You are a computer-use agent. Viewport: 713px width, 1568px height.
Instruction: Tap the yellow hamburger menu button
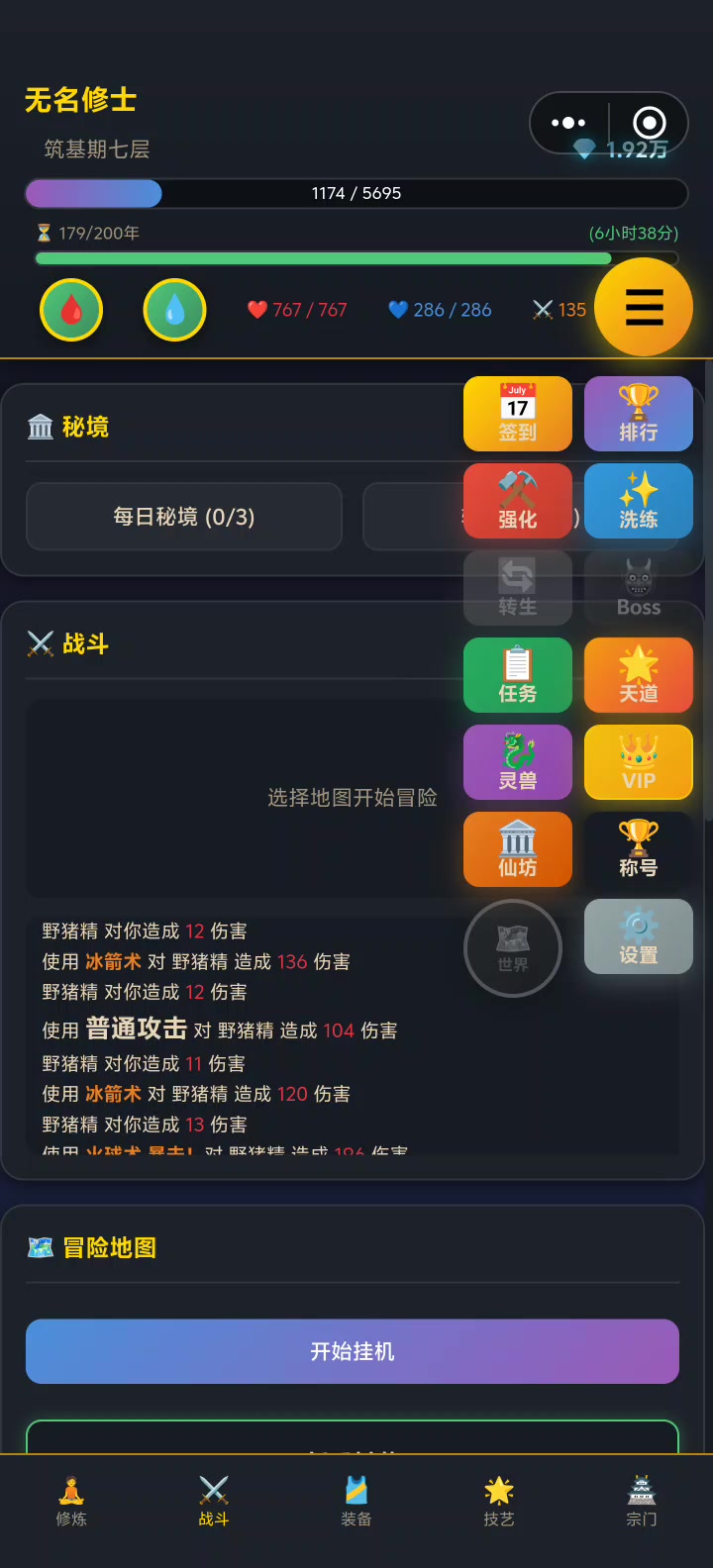(644, 308)
